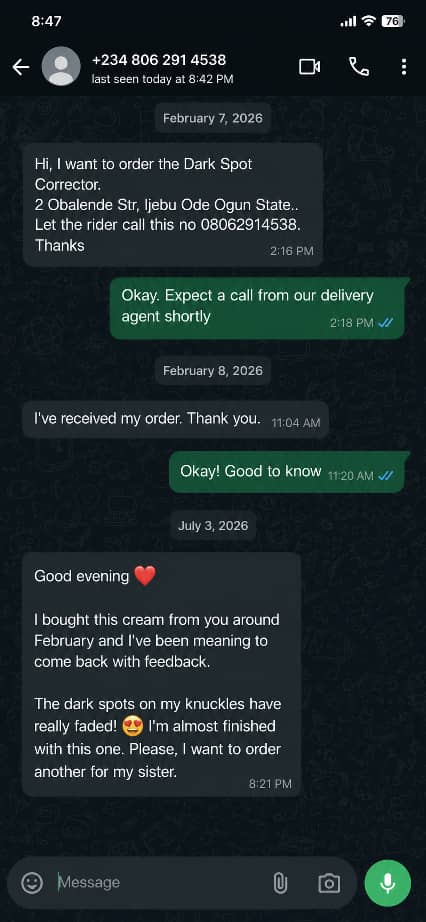This screenshot has width=426, height=922.
Task: Open the camera from the message bar
Action: pyautogui.click(x=329, y=883)
